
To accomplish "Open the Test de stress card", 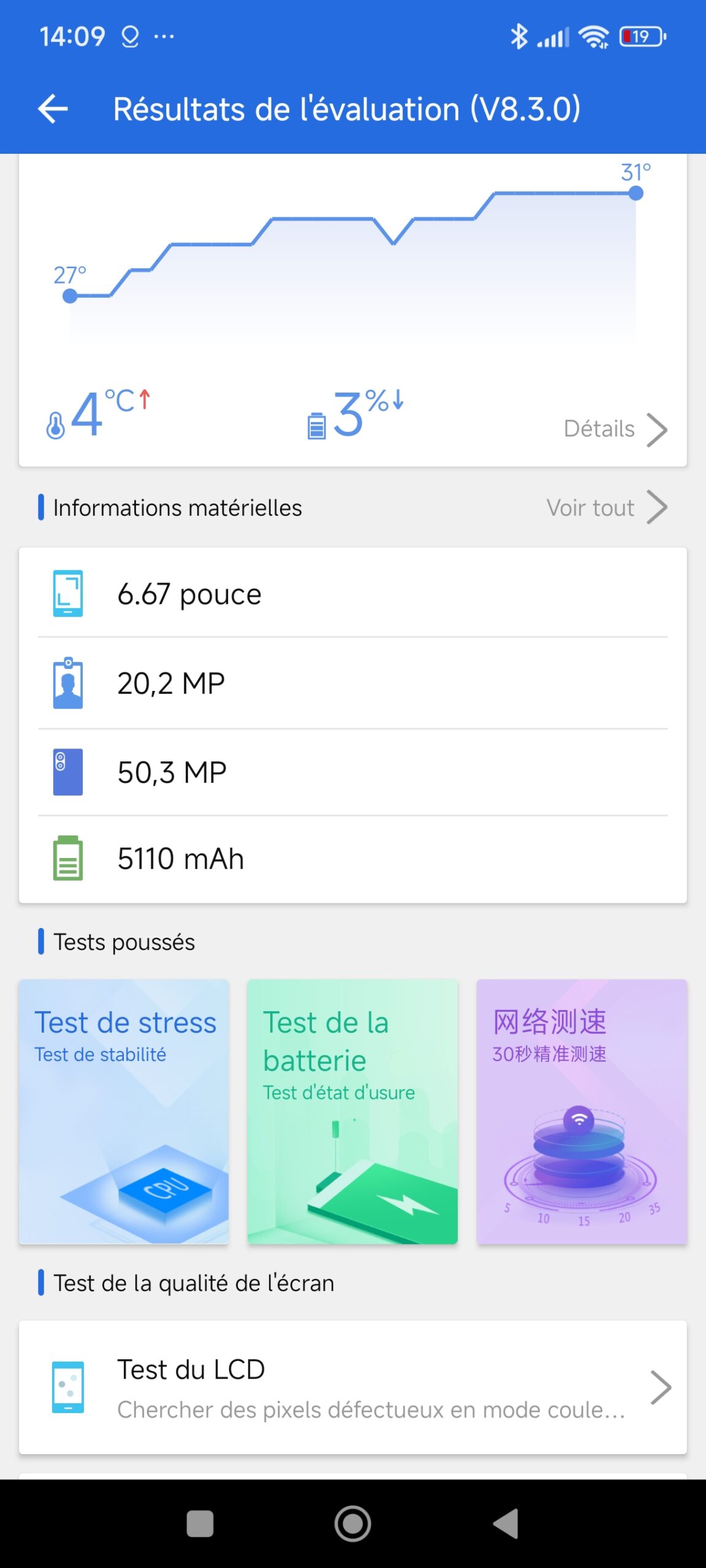I will coord(124,1111).
